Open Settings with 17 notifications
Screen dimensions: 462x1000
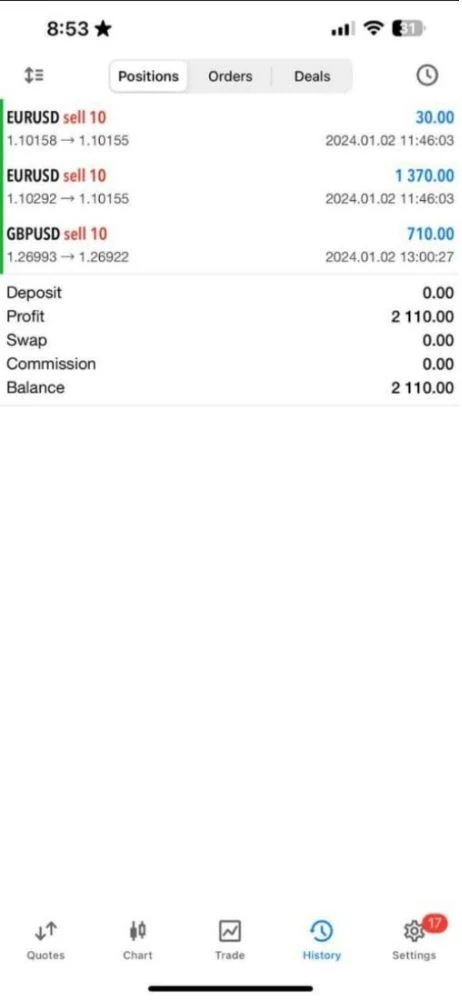point(414,940)
